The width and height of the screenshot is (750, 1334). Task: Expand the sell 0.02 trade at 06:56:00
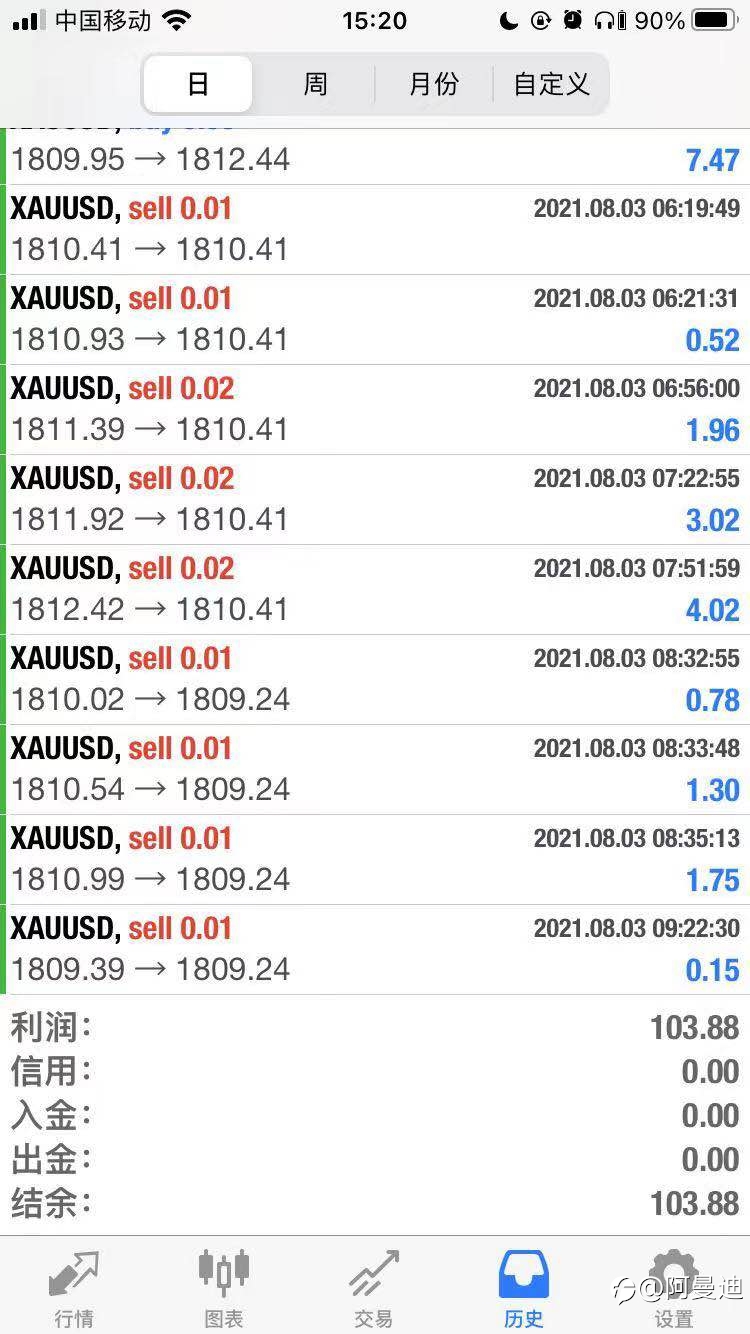(x=375, y=410)
